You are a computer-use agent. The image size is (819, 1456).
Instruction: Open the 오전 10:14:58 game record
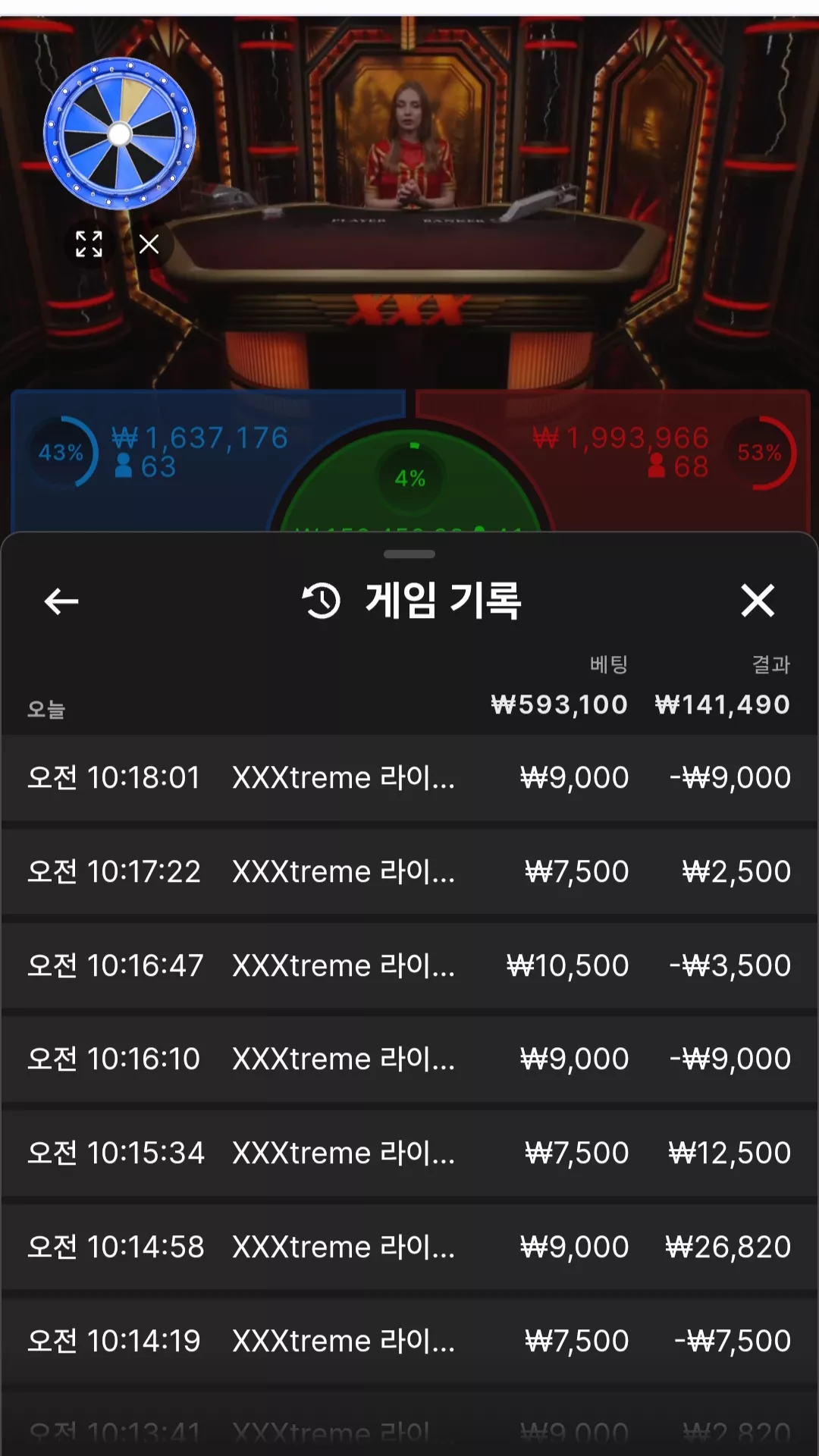pos(409,1247)
